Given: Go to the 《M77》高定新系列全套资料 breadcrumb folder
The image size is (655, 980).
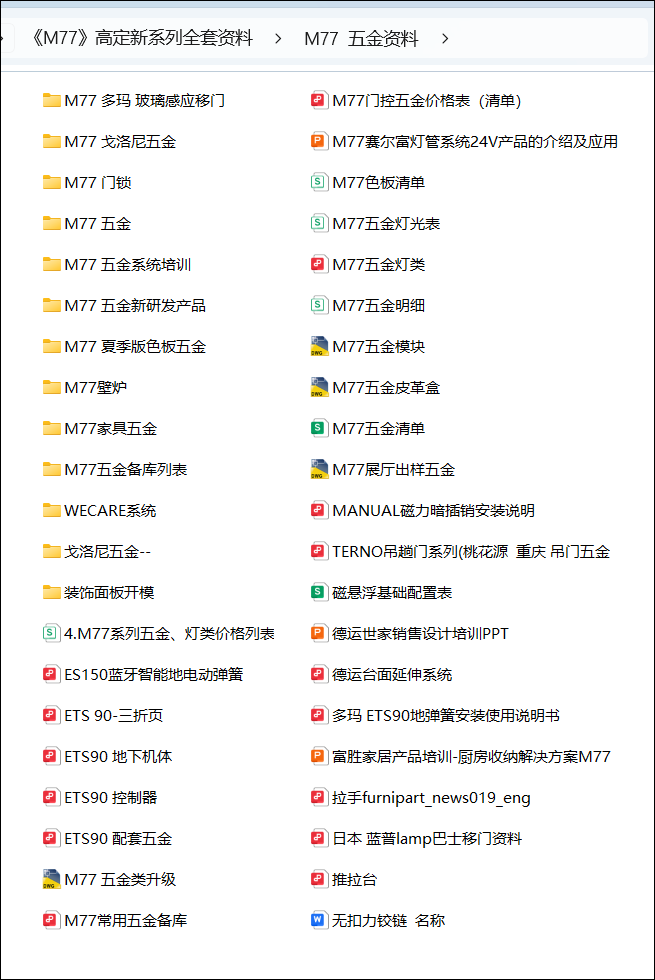Looking at the screenshot, I should [x=142, y=39].
